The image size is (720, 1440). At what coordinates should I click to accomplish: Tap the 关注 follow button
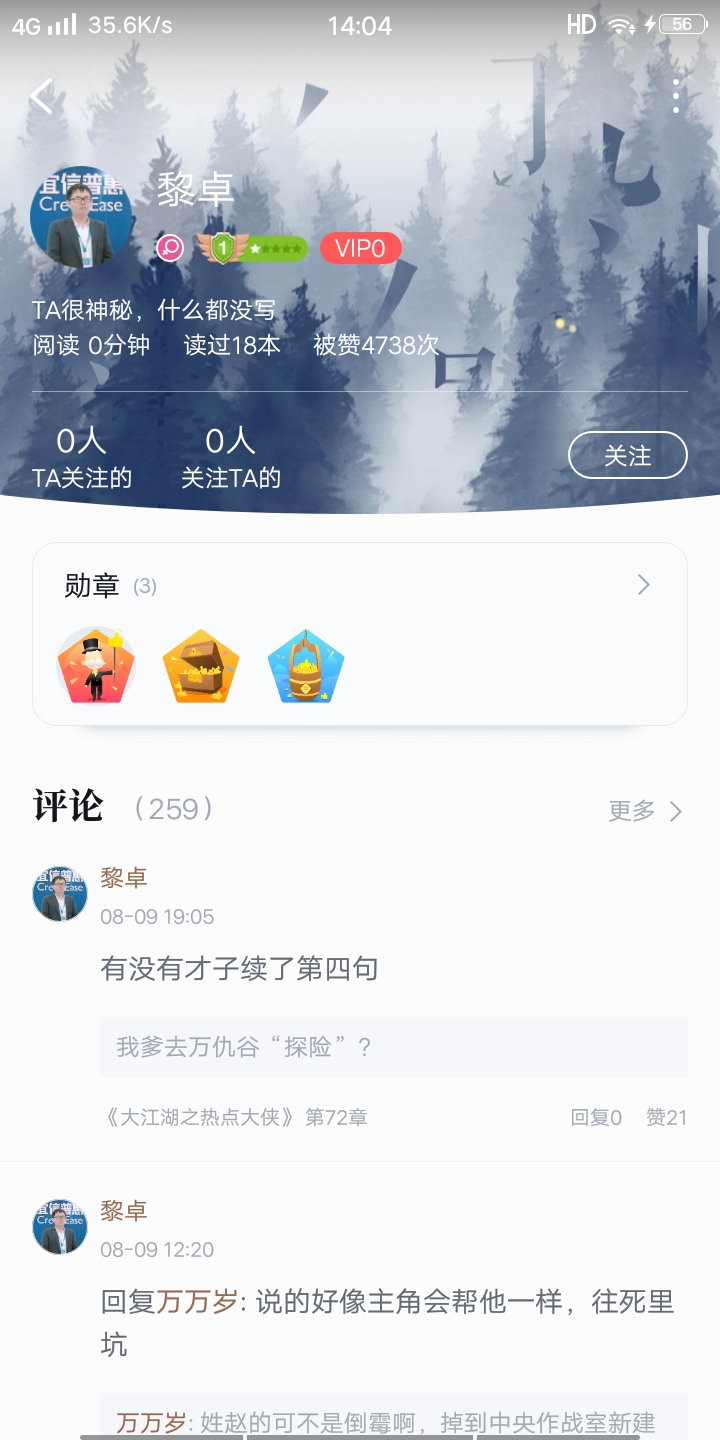click(x=627, y=456)
